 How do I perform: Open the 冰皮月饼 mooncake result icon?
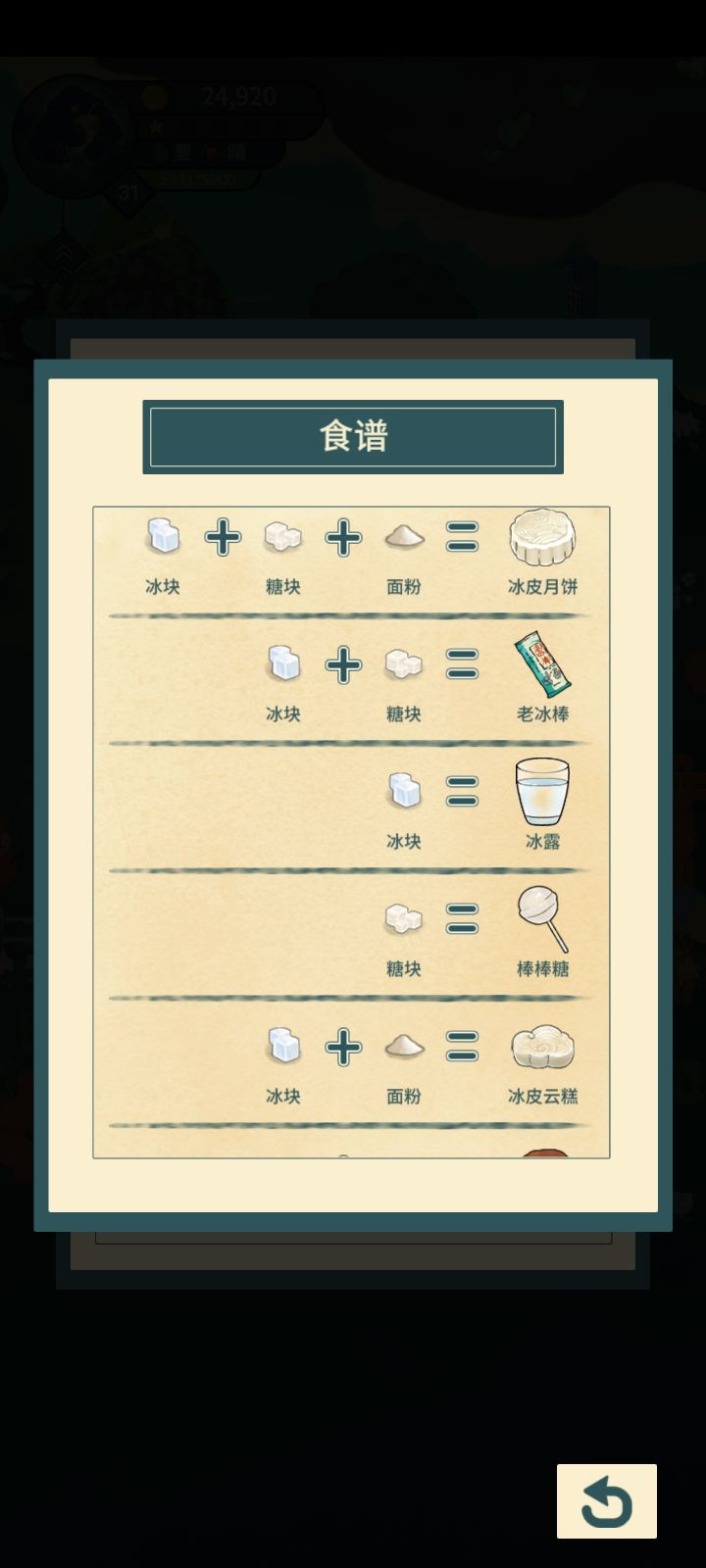coord(542,537)
